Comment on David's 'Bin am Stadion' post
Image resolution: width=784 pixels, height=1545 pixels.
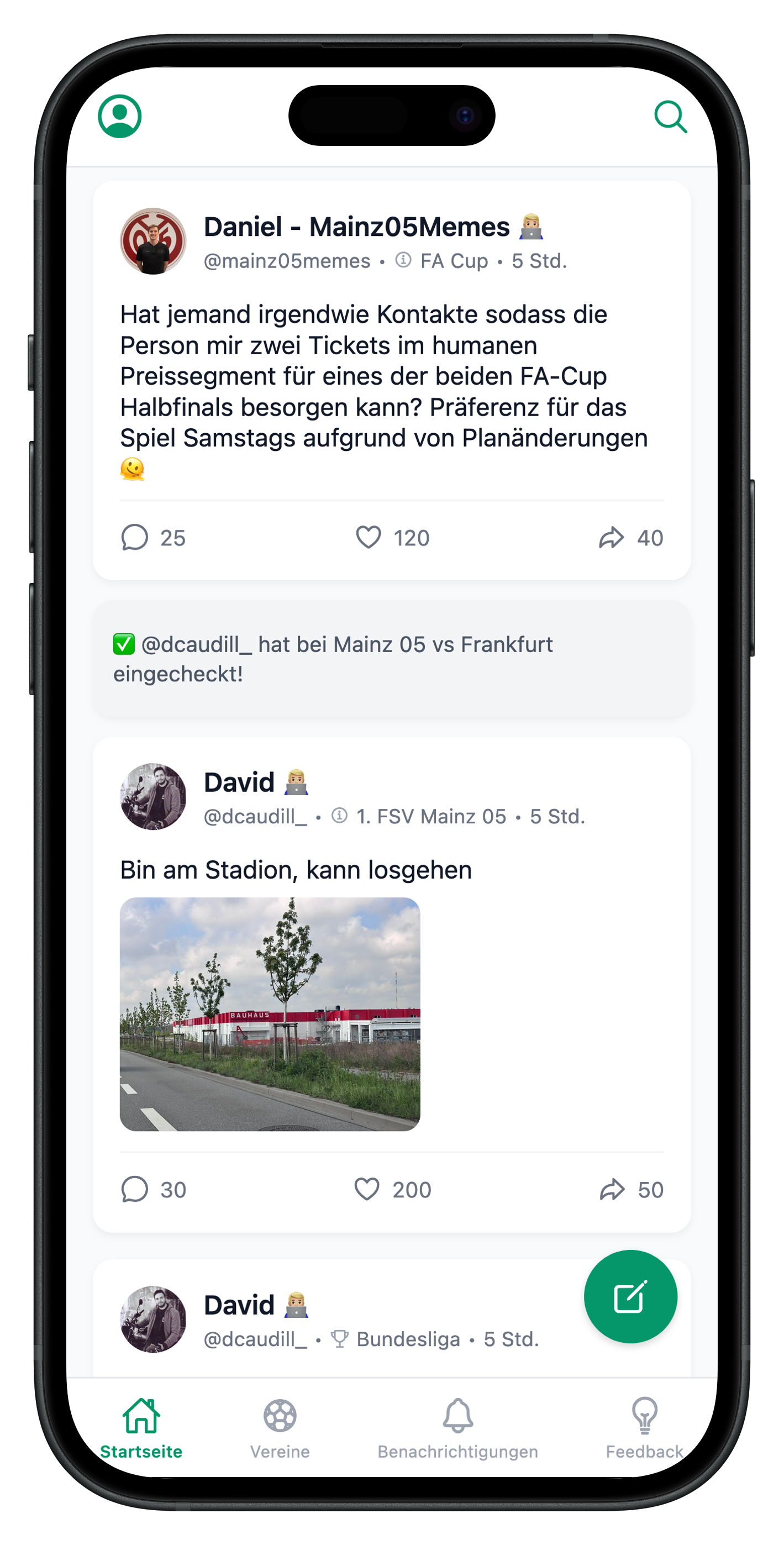[x=135, y=1189]
